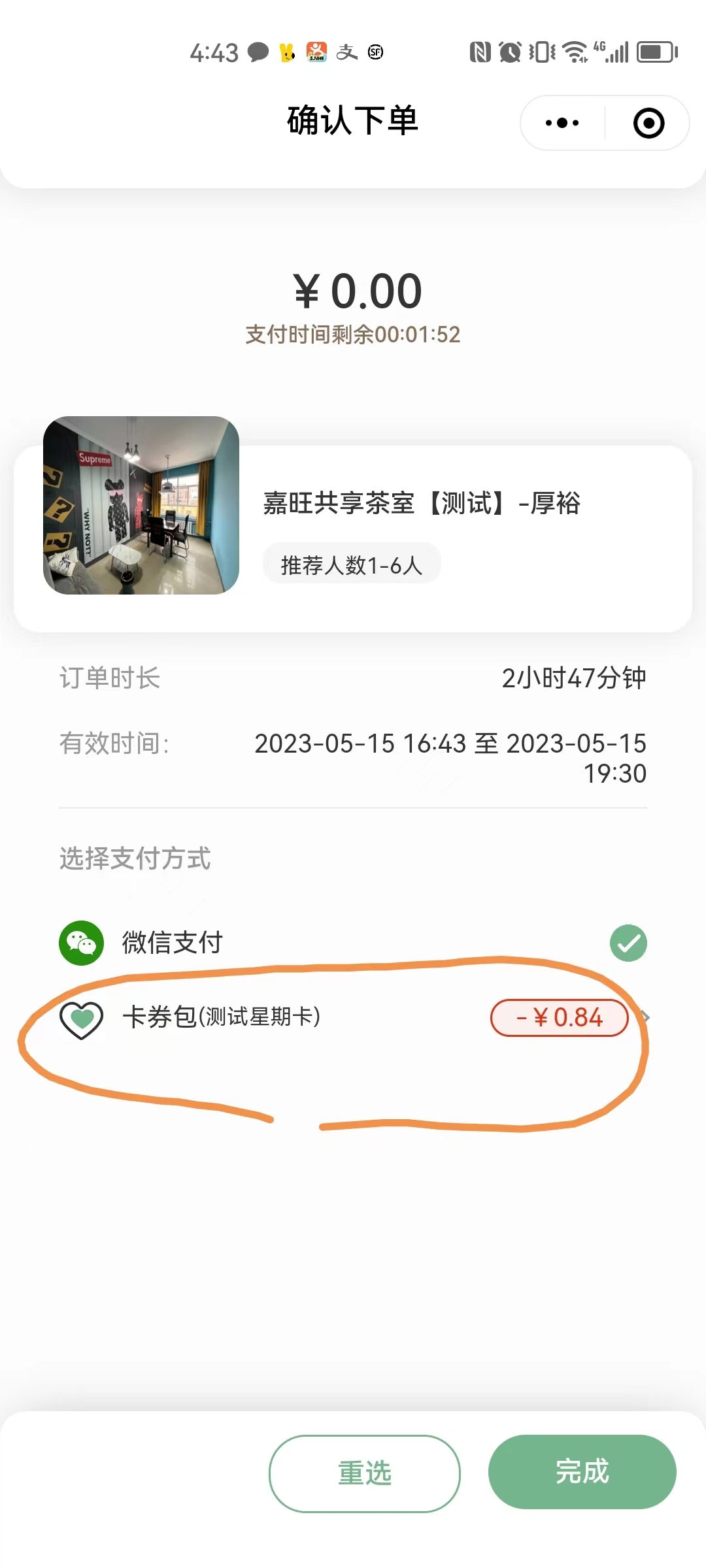Tap the 重选 button to reselect

pos(365,1473)
